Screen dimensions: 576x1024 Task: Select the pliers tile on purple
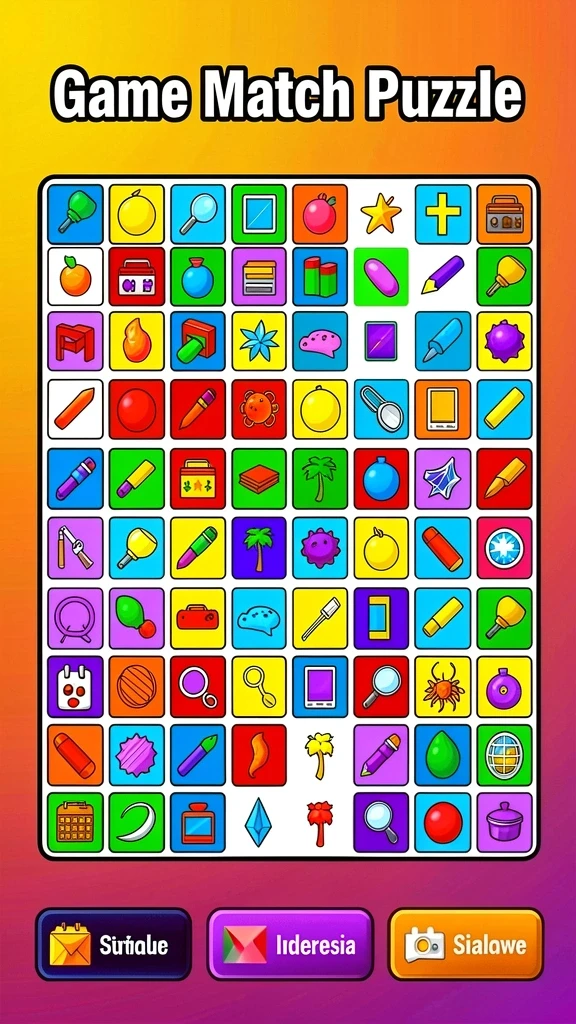pos(75,548)
